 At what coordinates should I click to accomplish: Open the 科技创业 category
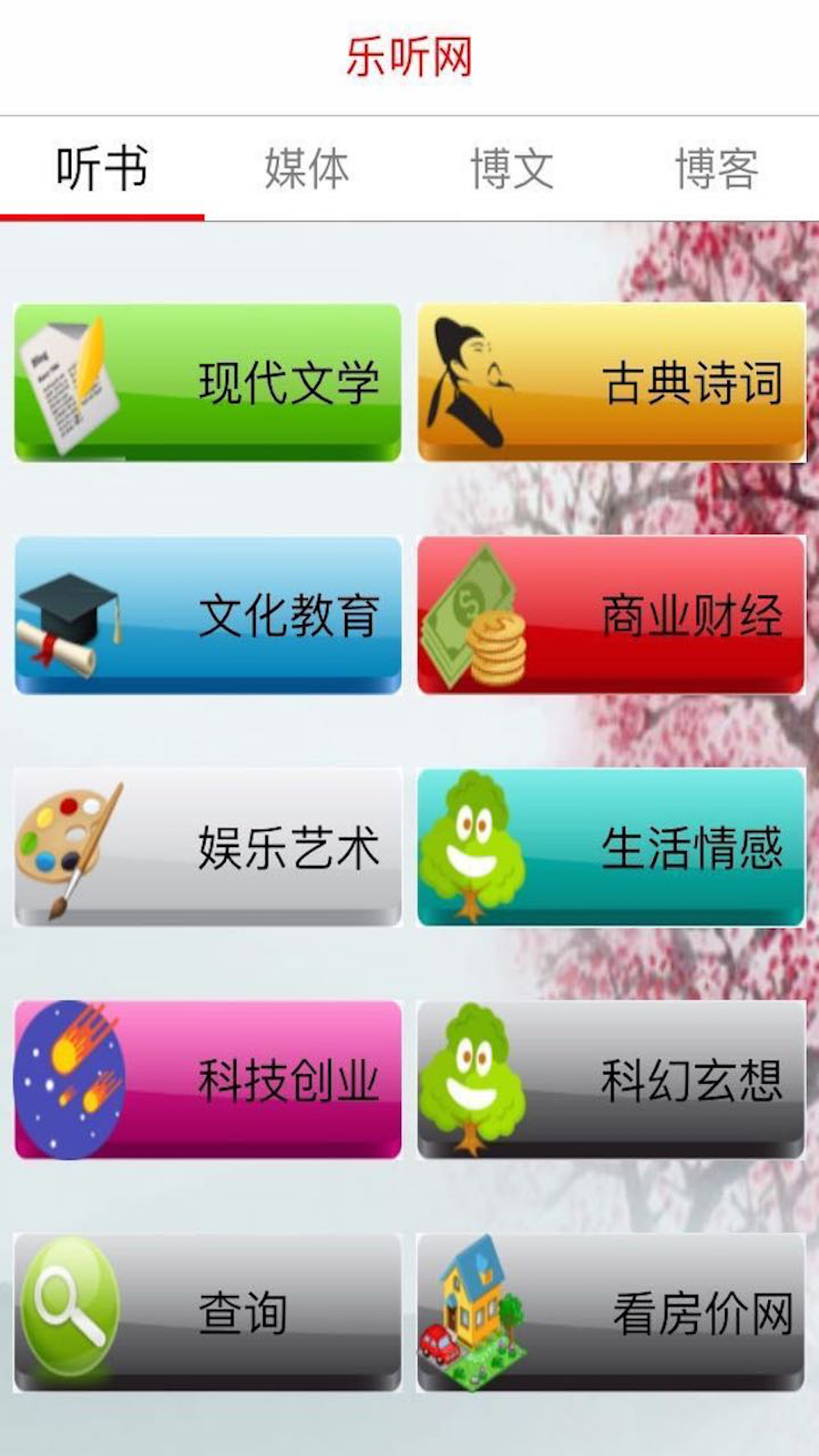click(x=208, y=1080)
